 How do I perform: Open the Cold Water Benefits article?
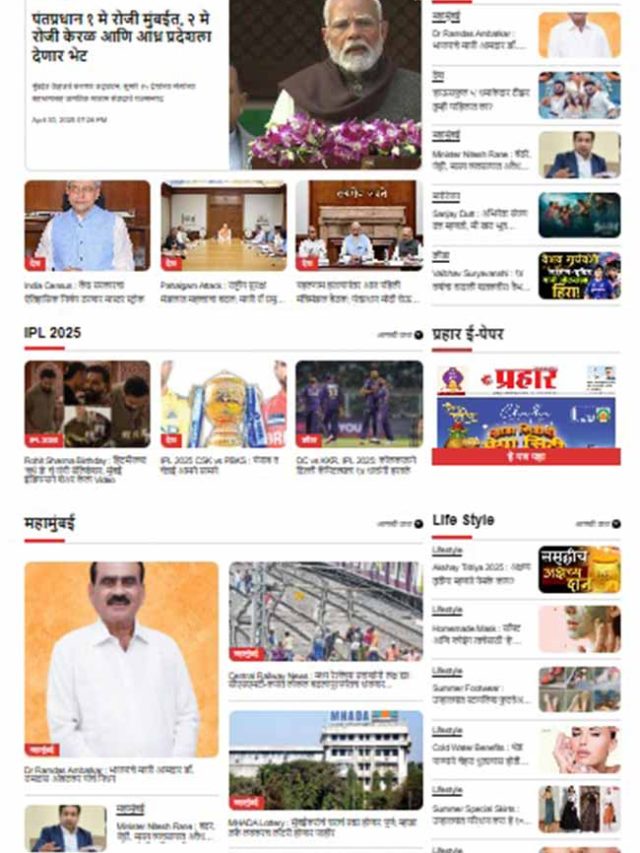pyautogui.click(x=480, y=753)
